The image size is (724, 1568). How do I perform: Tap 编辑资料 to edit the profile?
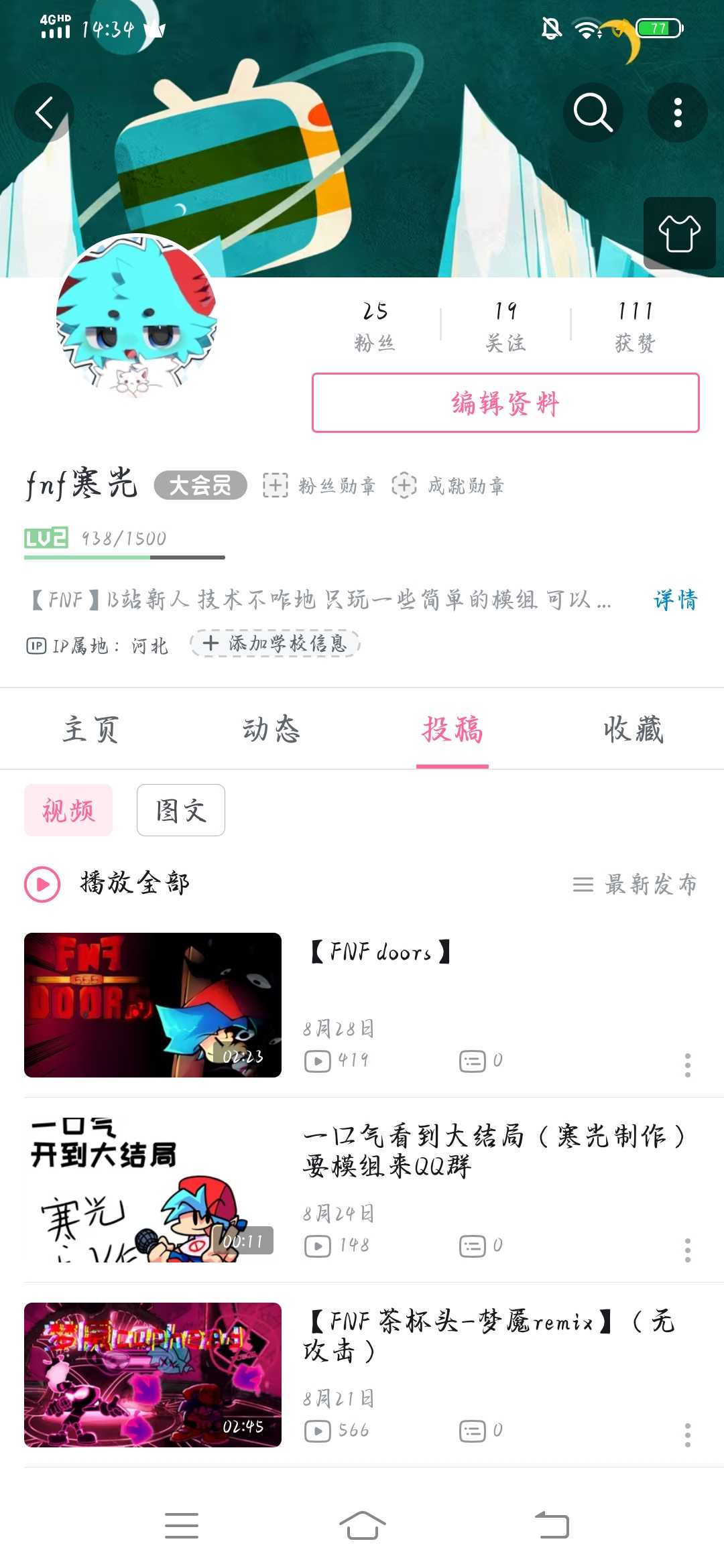pos(505,403)
